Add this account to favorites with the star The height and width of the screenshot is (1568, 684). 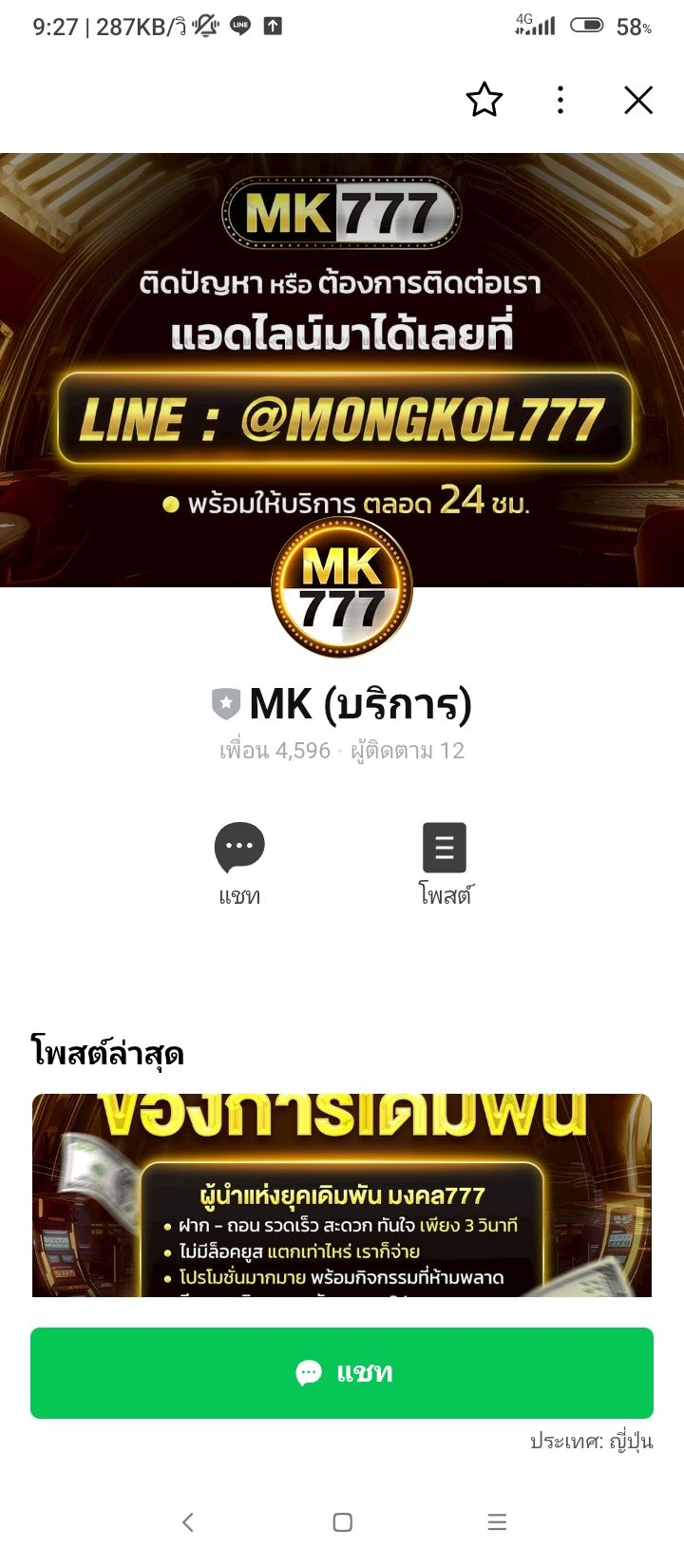484,100
